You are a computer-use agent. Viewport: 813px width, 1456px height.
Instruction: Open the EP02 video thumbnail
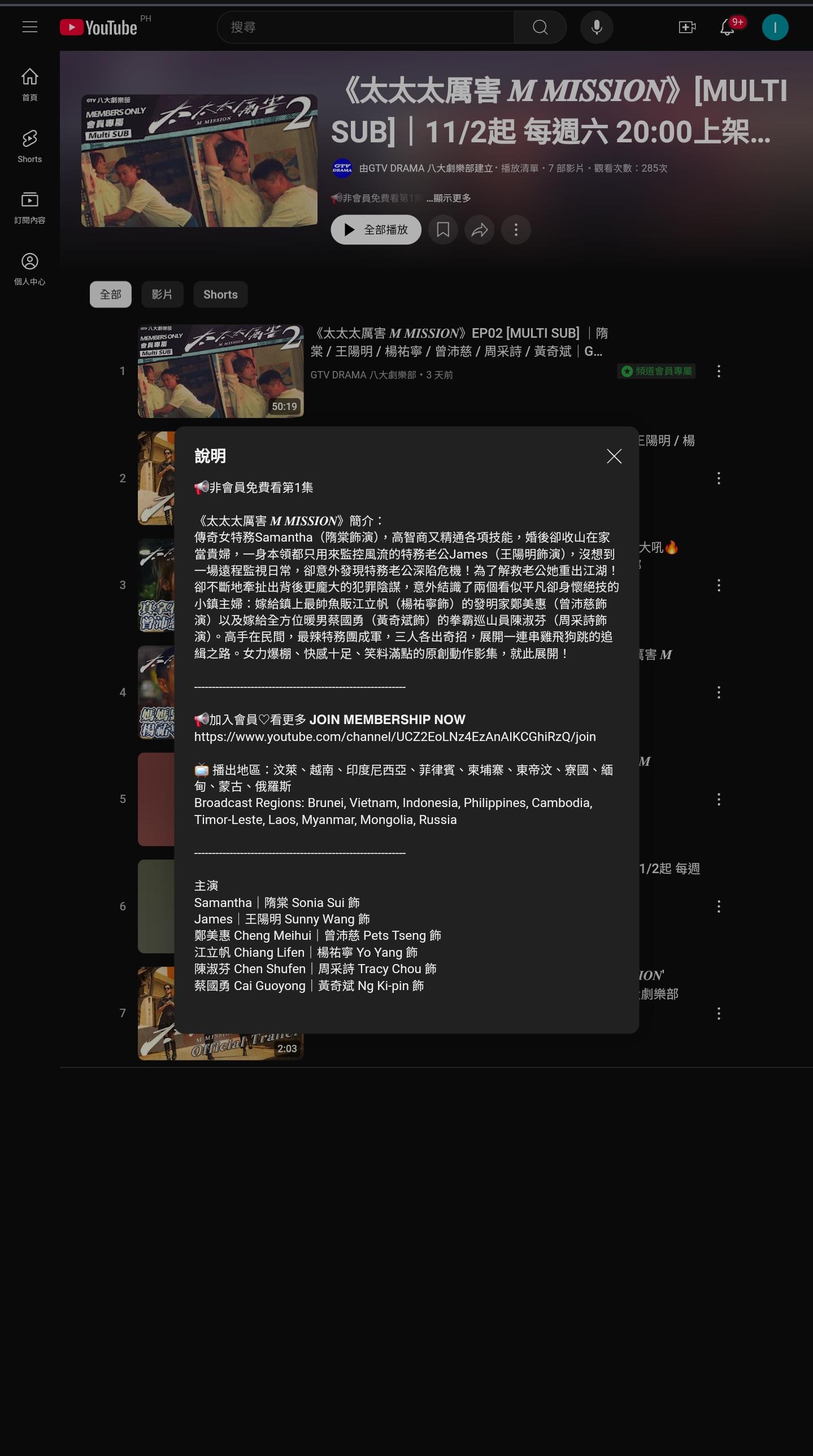[221, 372]
